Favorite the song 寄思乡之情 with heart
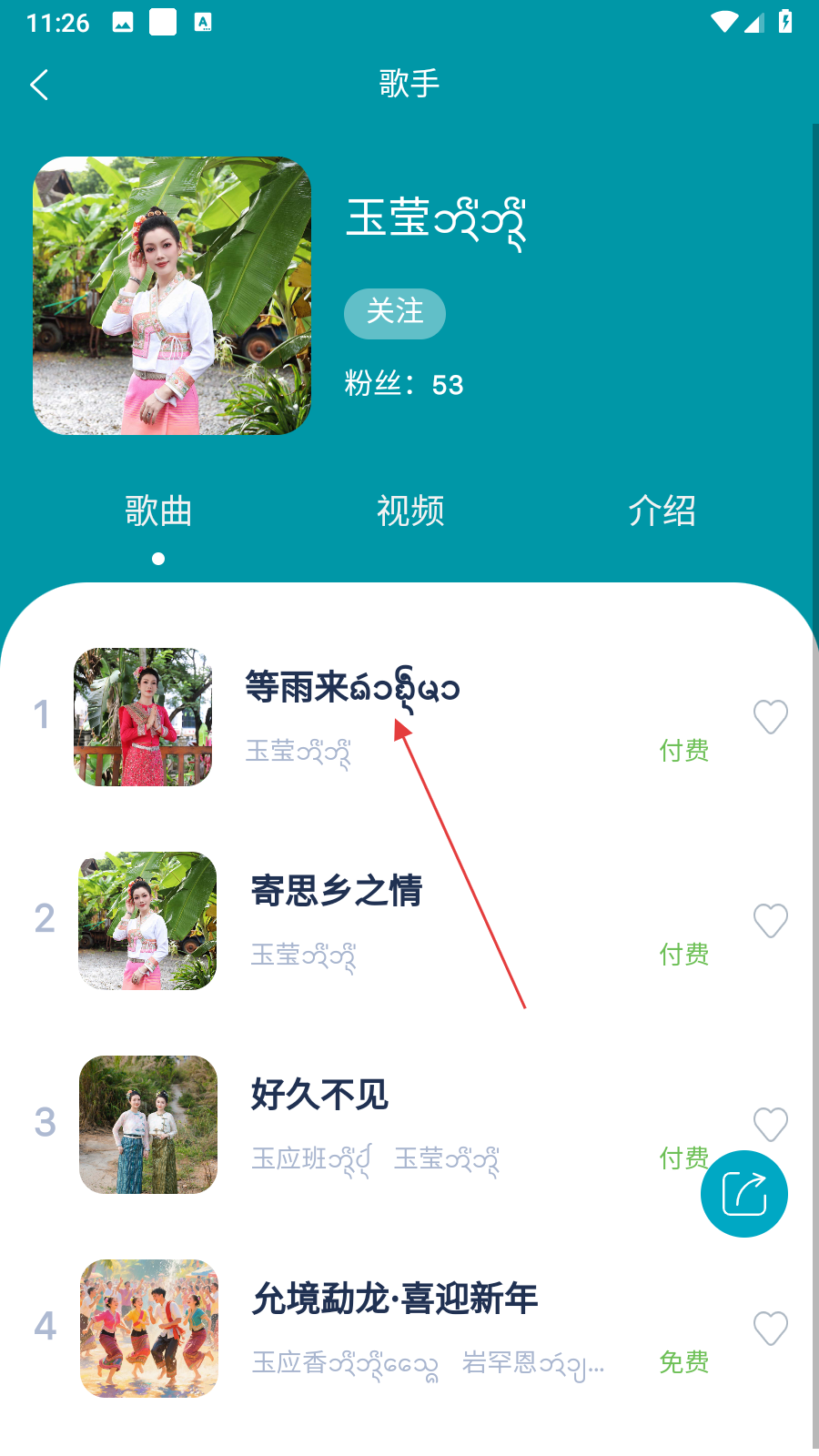The image size is (819, 1456). pyautogui.click(x=770, y=921)
